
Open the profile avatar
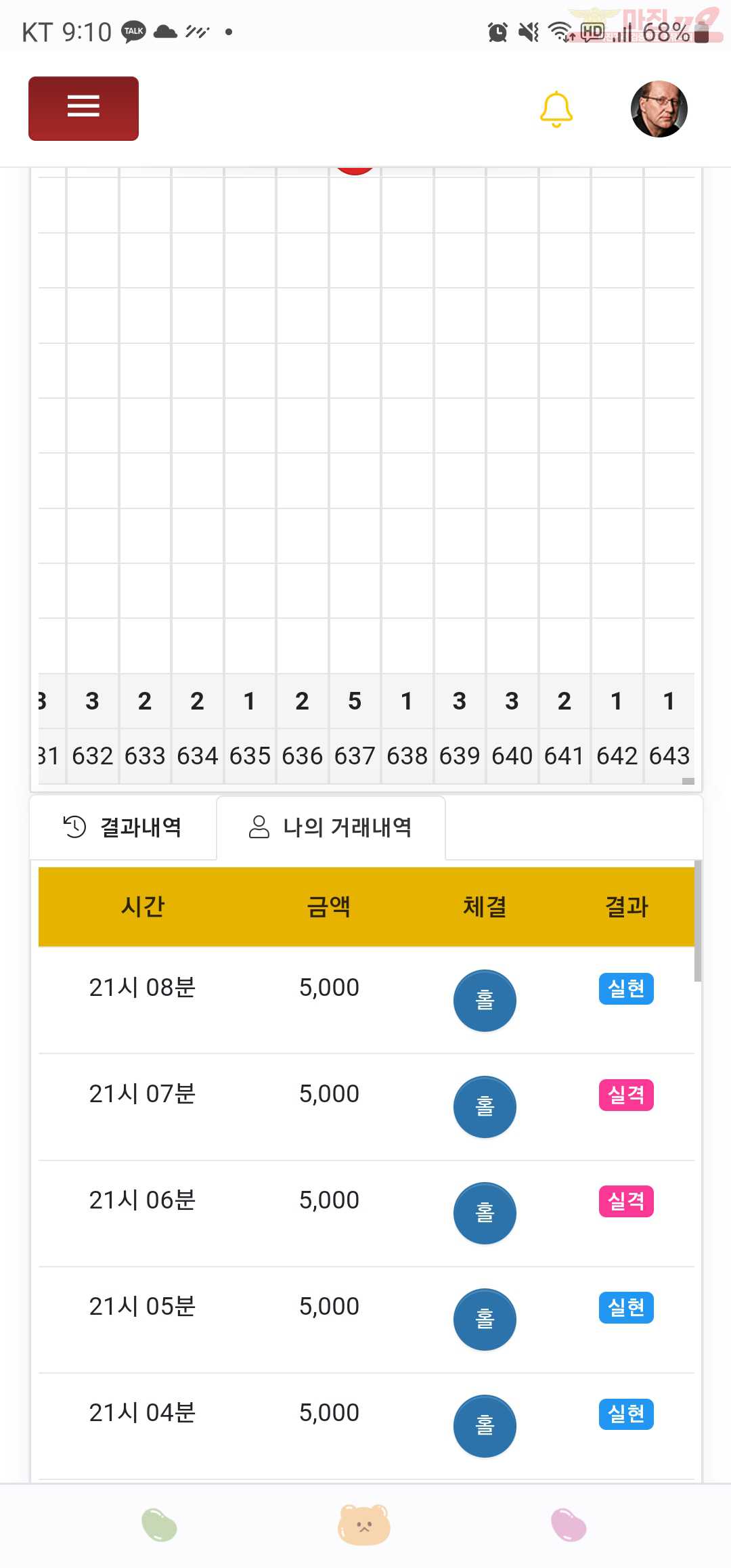coord(659,109)
